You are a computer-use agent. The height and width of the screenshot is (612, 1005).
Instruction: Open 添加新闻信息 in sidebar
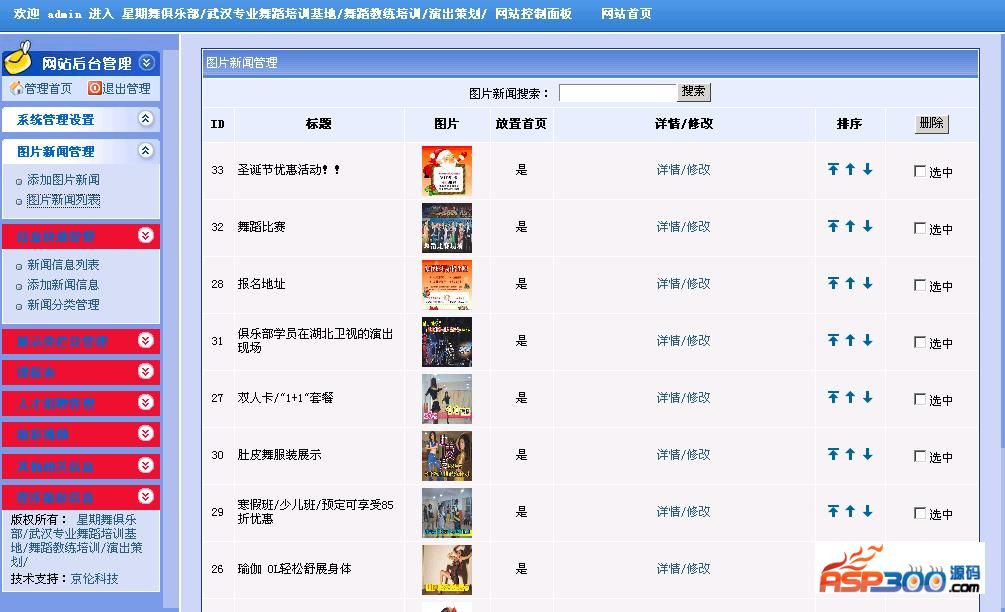[63, 285]
